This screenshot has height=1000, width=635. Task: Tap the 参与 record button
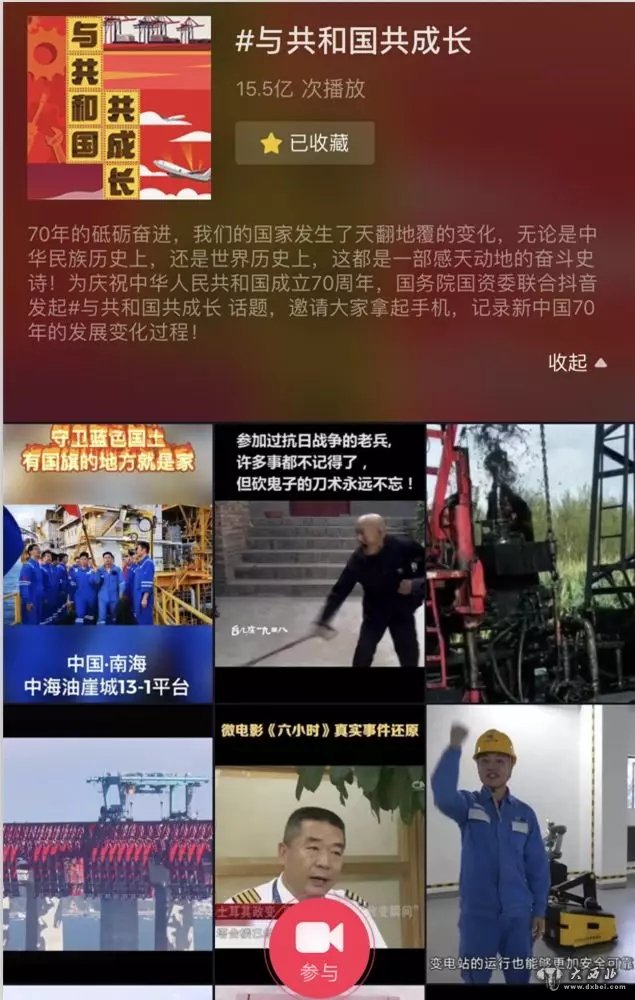(x=319, y=945)
